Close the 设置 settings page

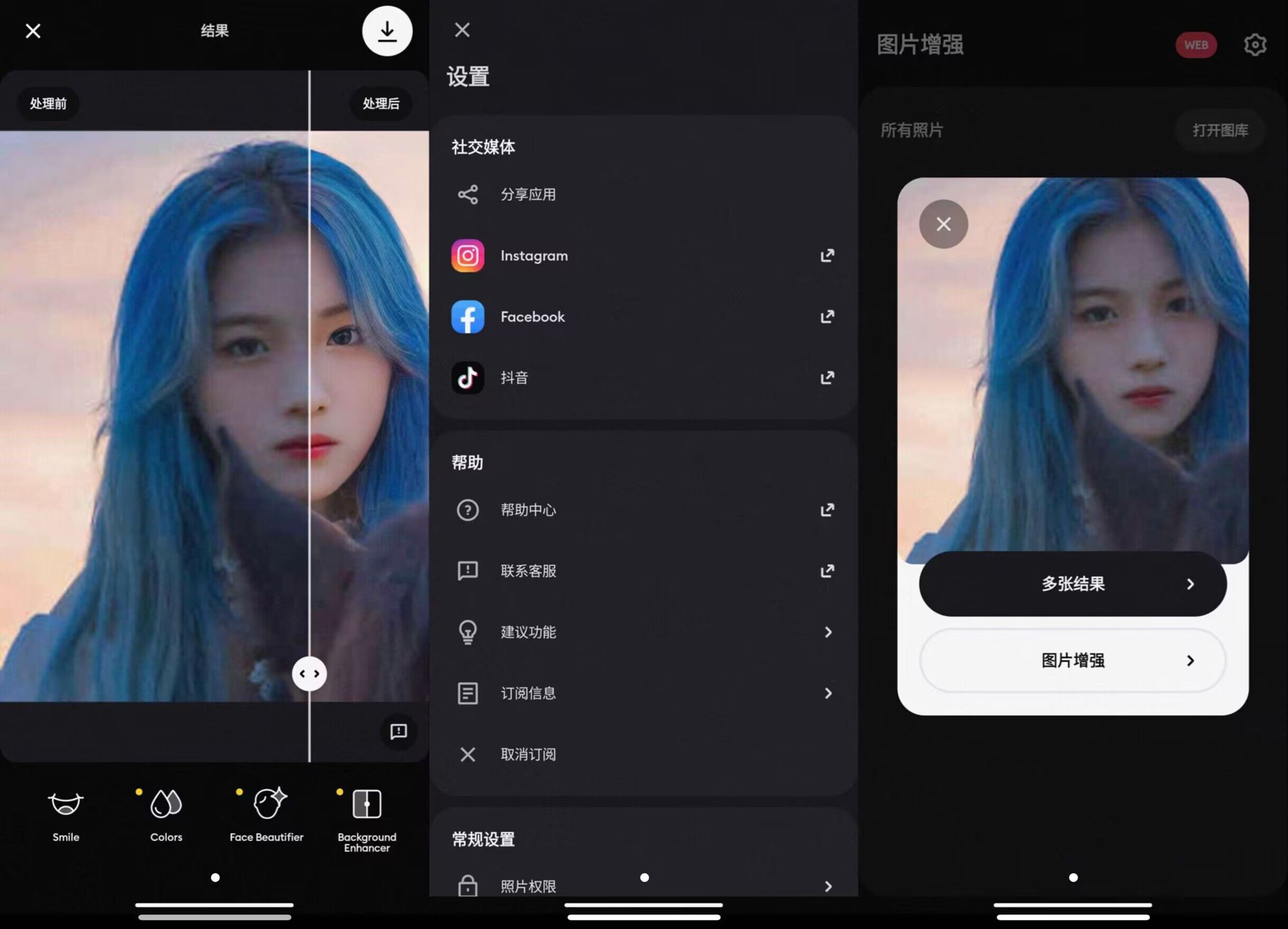[462, 30]
